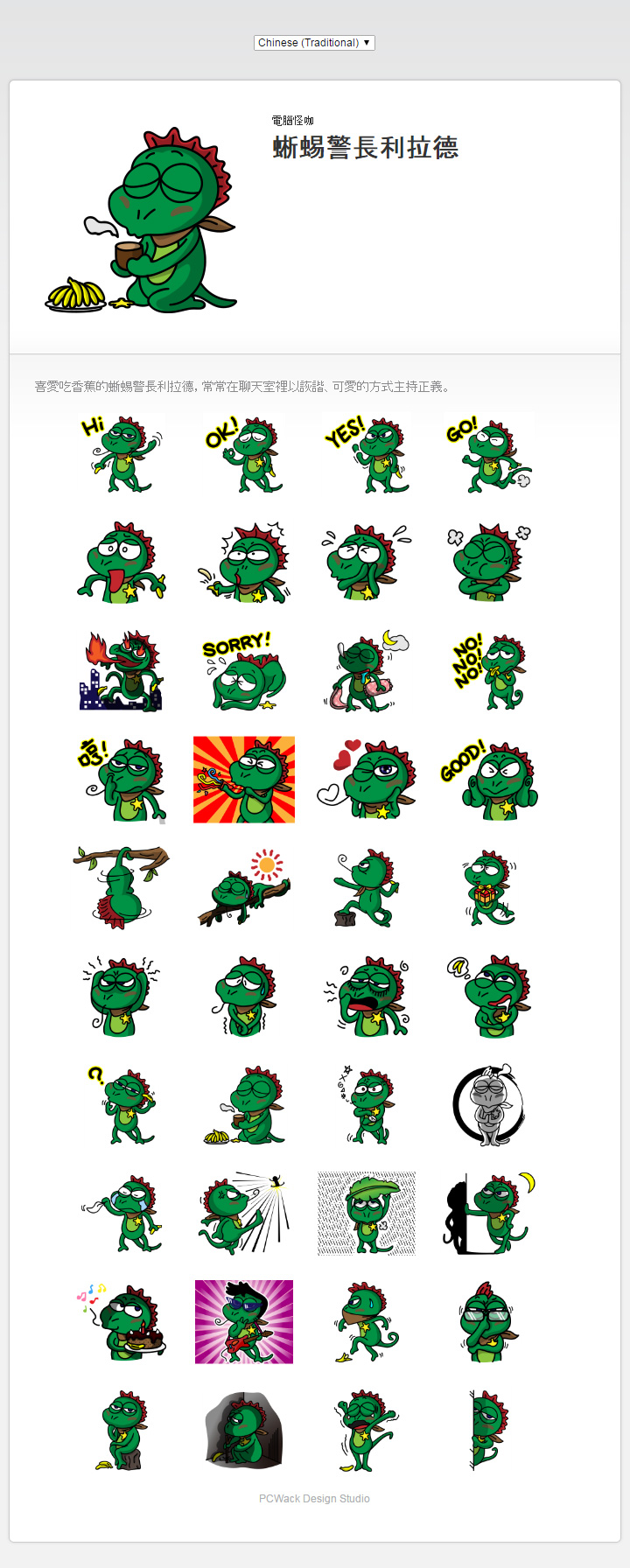The image size is (630, 1568).
Task: Open the Chinese (Traditional) language dropdown
Action: pos(314,42)
